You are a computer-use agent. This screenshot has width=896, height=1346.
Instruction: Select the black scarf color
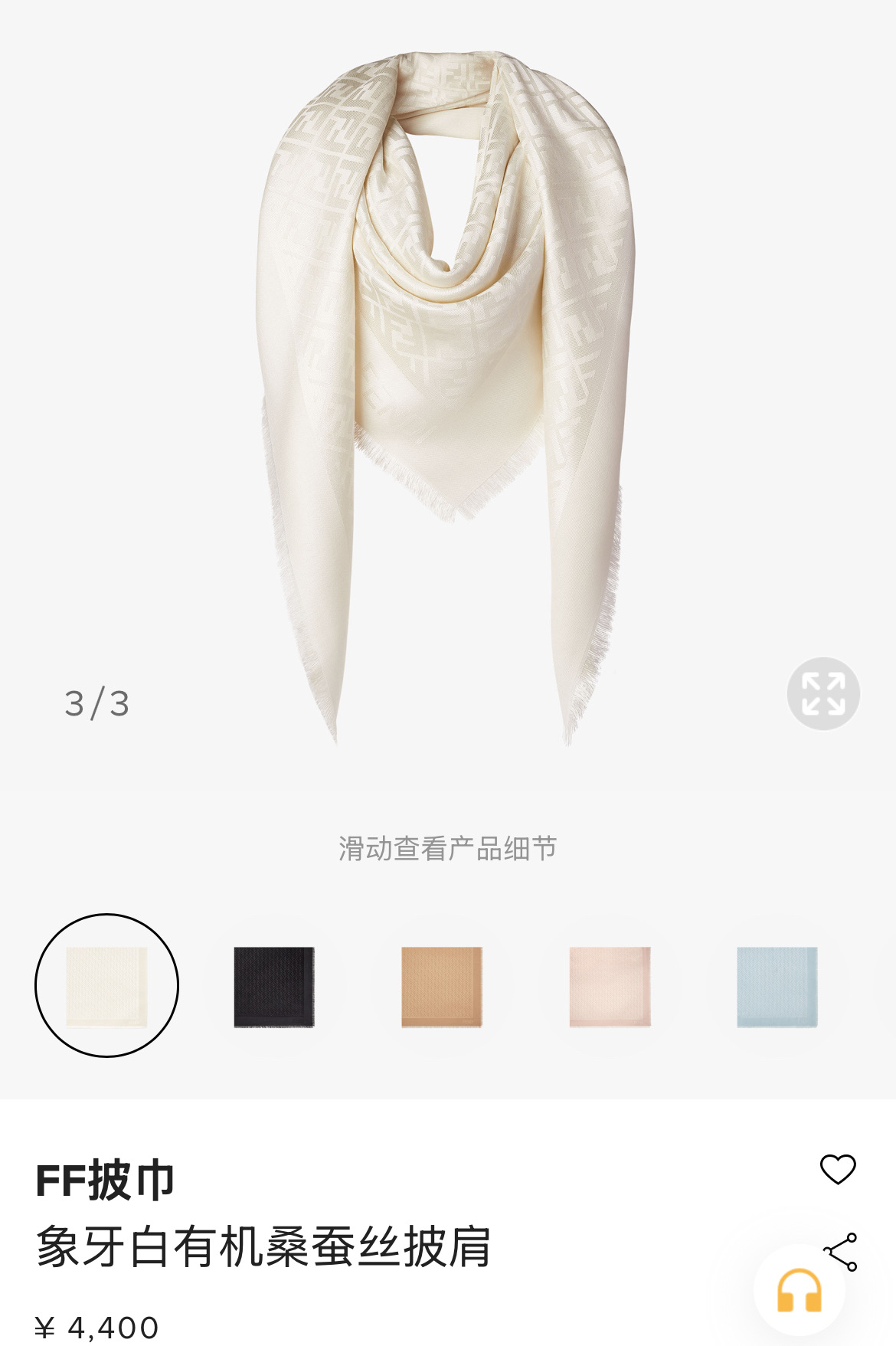tap(273, 987)
